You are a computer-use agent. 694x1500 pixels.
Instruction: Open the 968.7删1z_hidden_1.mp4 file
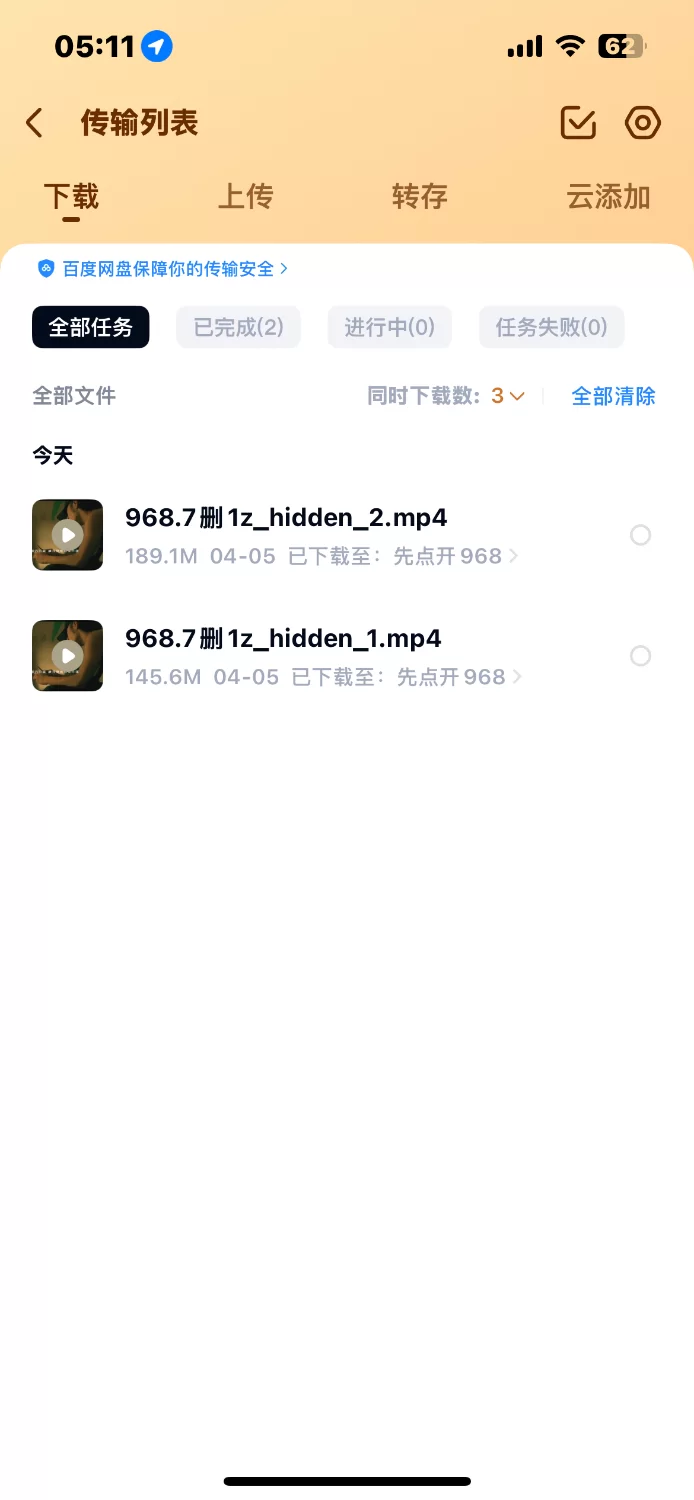pos(283,639)
